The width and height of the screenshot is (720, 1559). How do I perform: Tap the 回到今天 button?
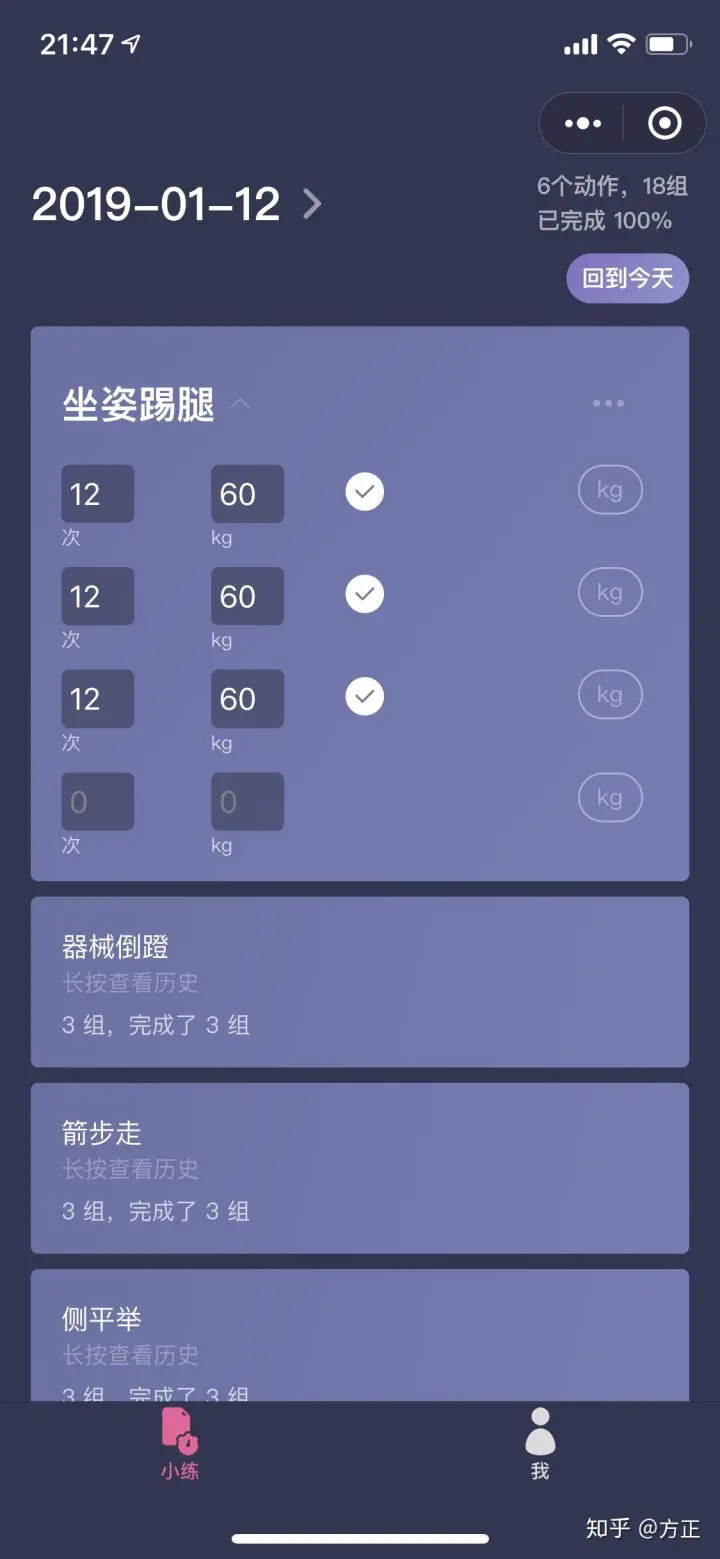tap(627, 278)
